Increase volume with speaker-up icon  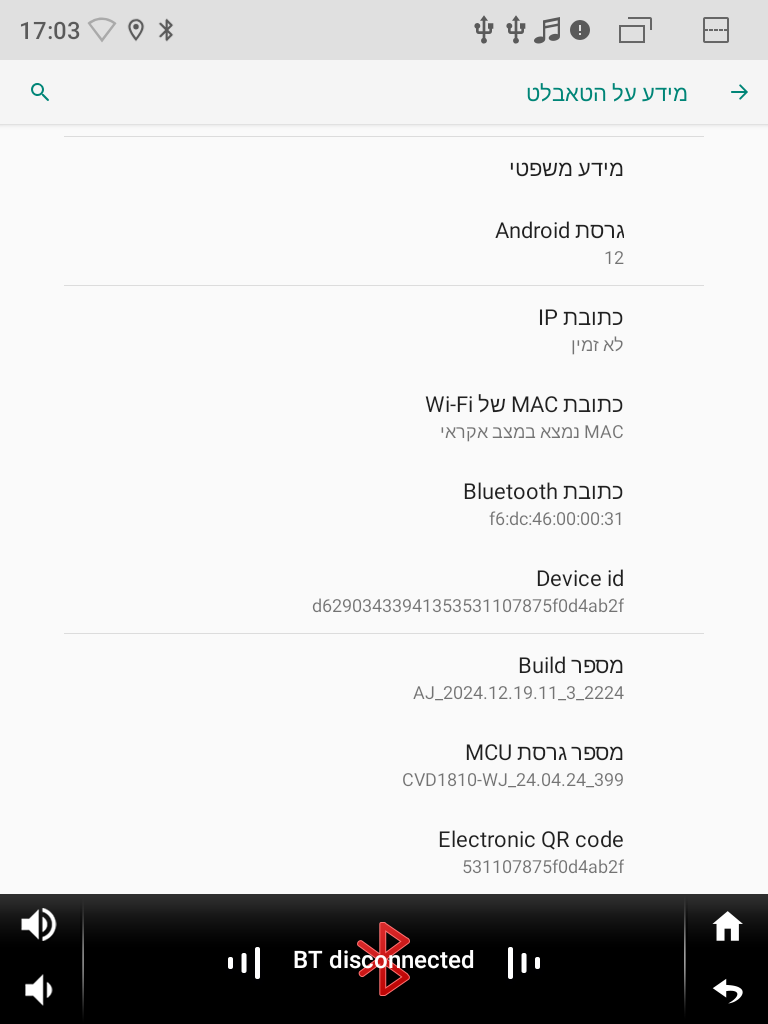(38, 924)
